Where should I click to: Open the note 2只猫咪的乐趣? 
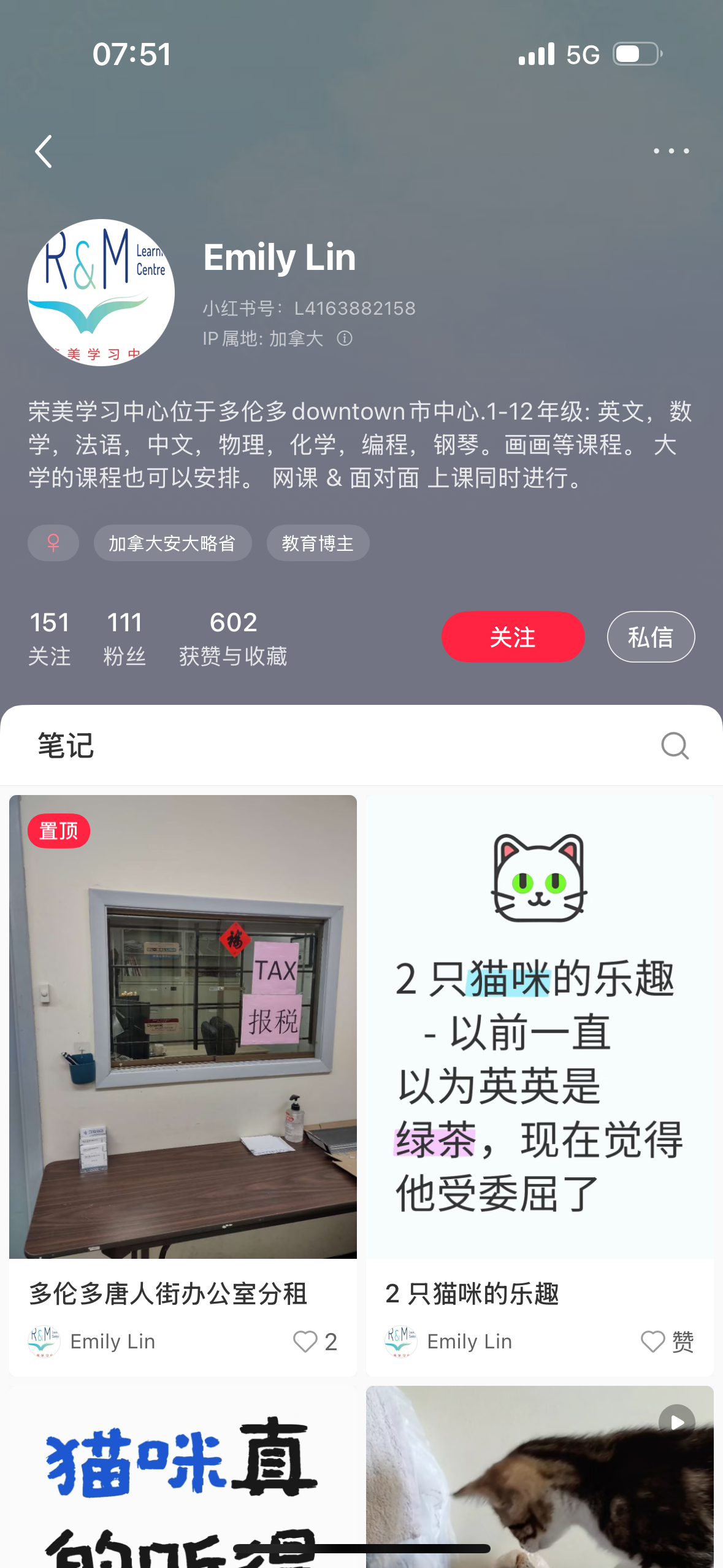540,1026
